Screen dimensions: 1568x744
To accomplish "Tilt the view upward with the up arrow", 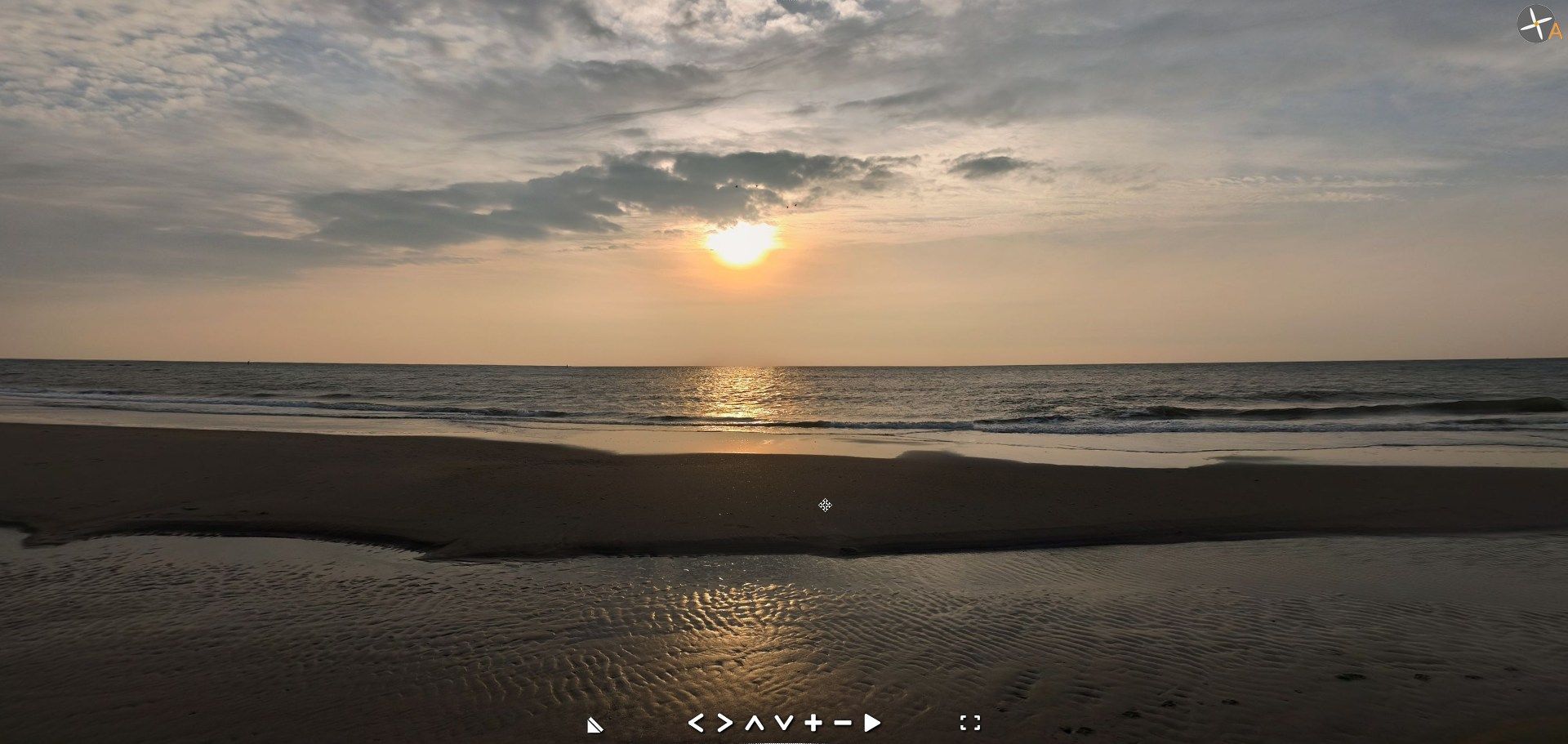I will 754,723.
